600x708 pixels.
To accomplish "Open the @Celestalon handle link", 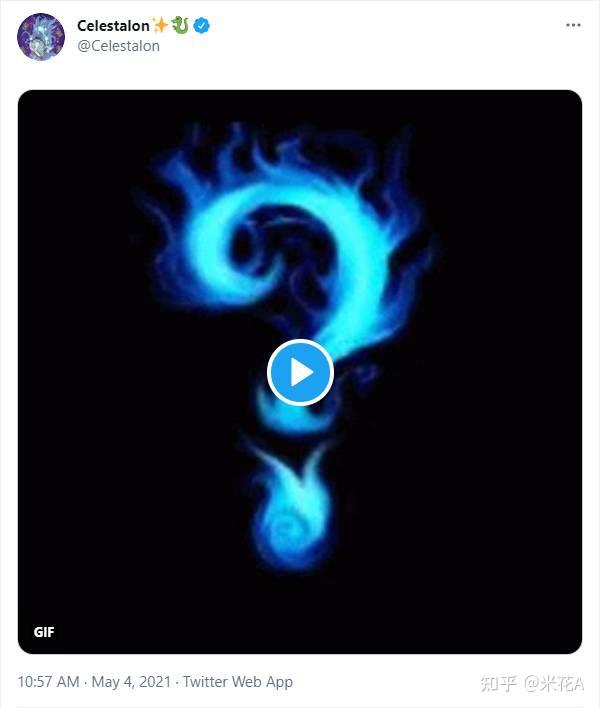I will [x=118, y=46].
